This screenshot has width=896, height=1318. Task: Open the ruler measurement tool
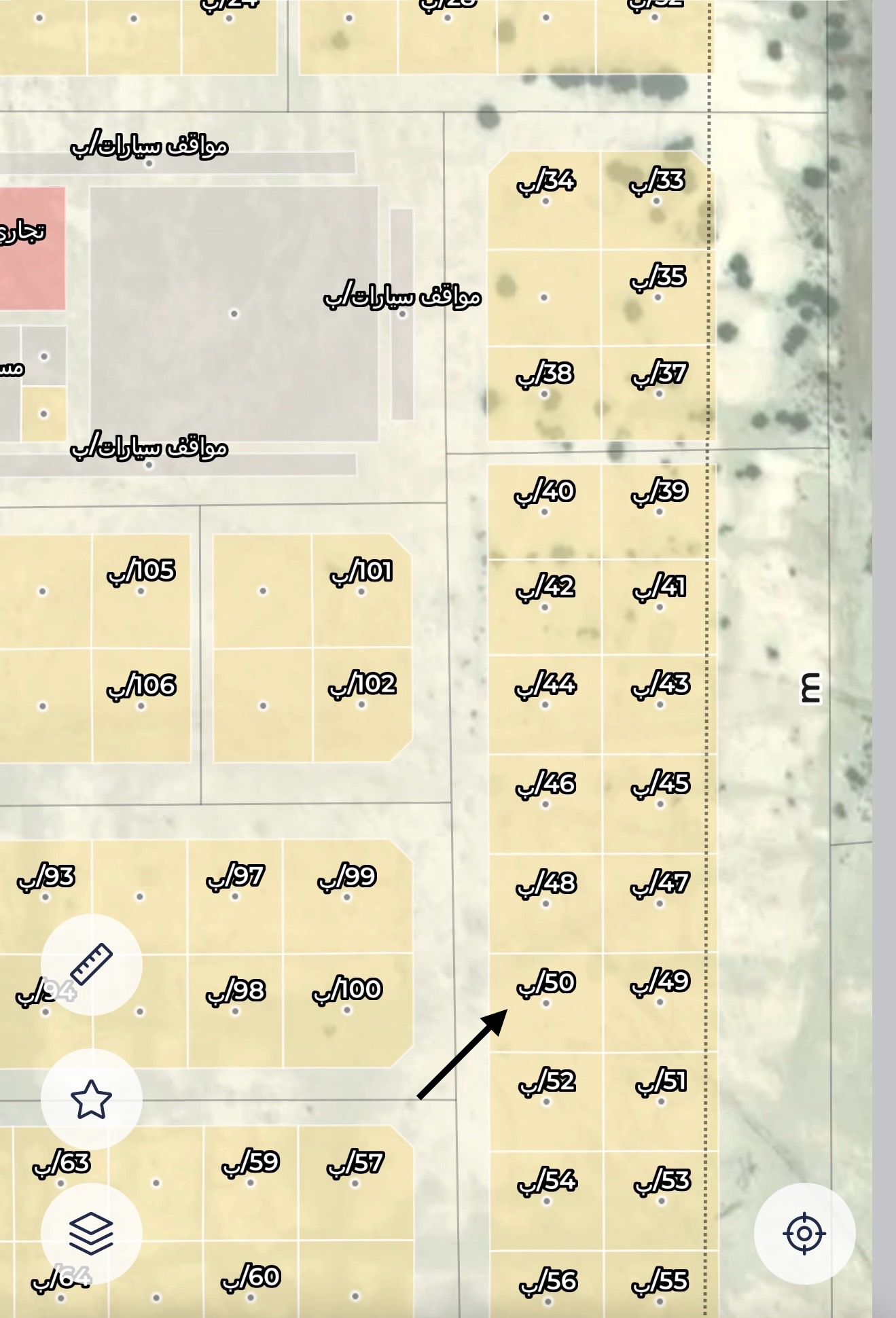pyautogui.click(x=91, y=964)
